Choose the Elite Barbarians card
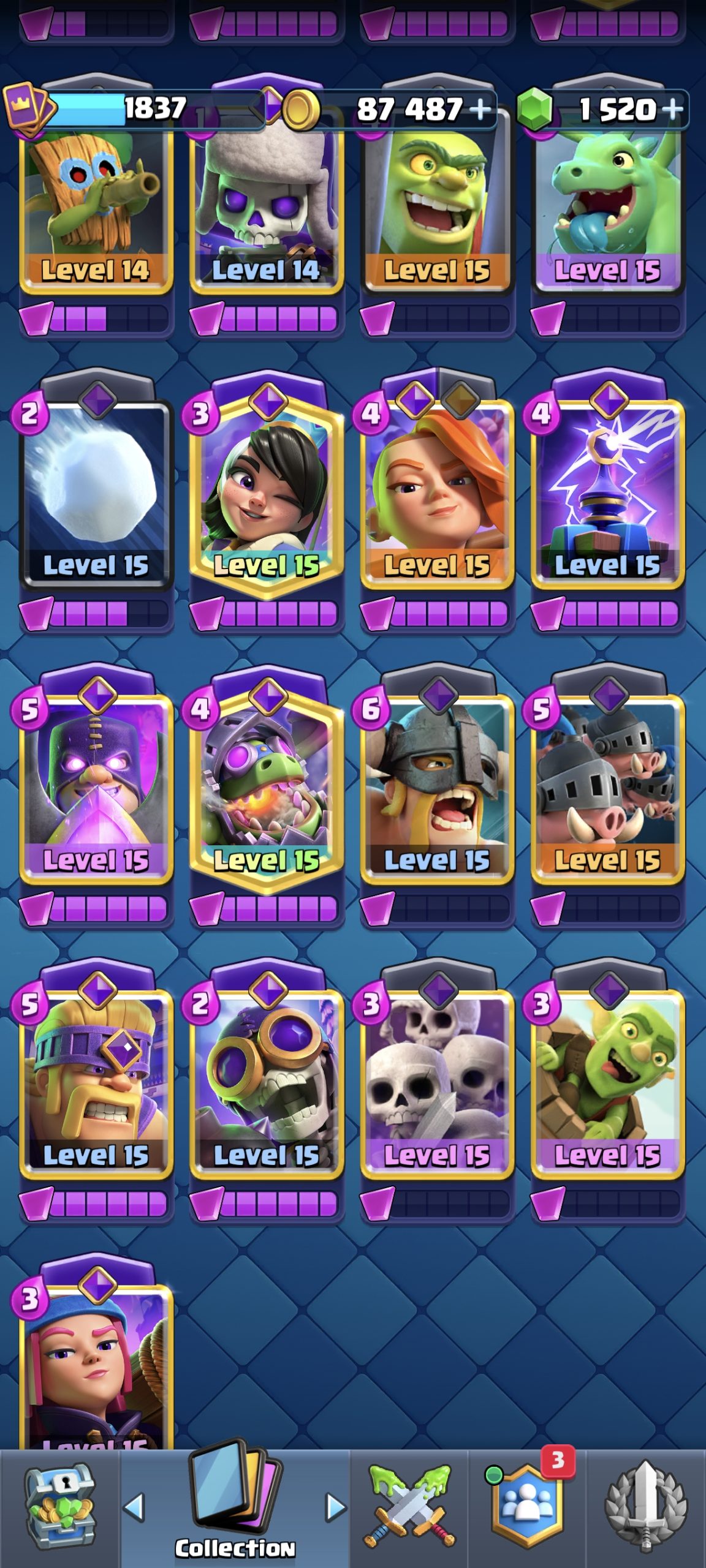This screenshot has height=1568, width=706. click(x=437, y=790)
